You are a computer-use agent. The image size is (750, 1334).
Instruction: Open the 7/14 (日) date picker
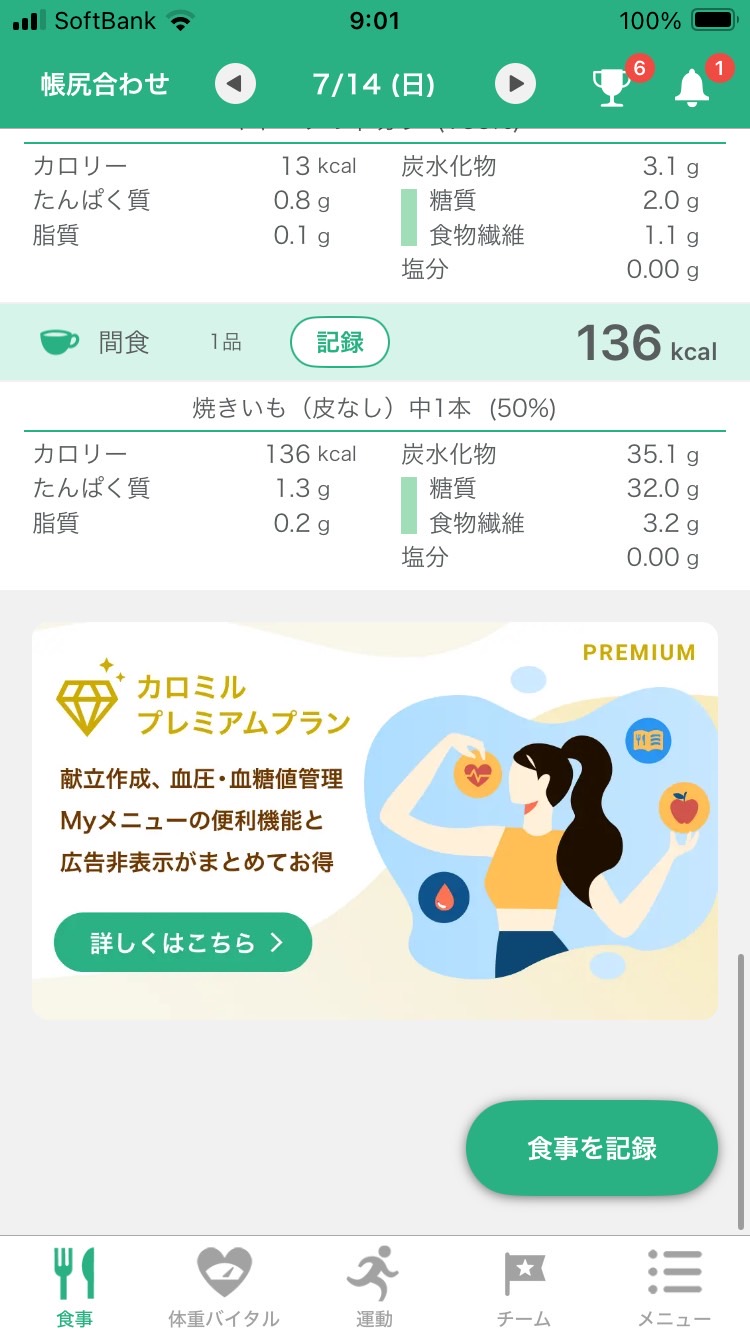click(374, 84)
